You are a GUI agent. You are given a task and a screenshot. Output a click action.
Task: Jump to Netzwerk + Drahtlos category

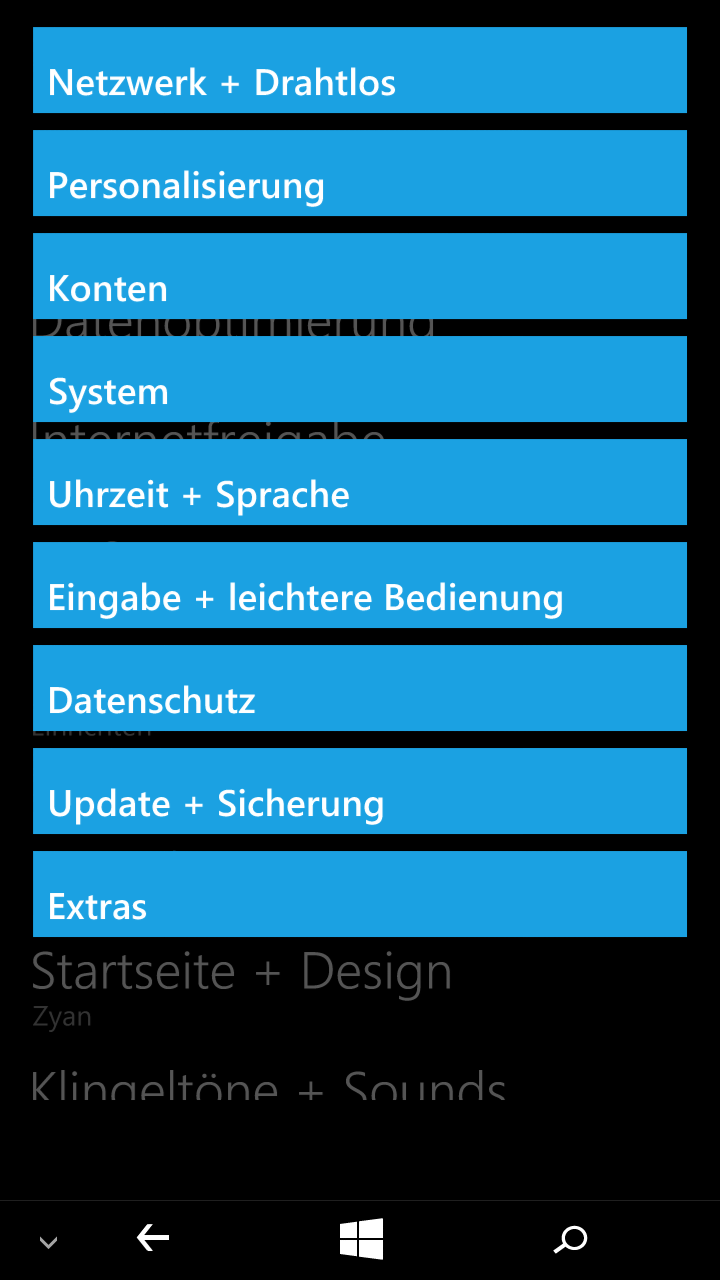click(360, 70)
